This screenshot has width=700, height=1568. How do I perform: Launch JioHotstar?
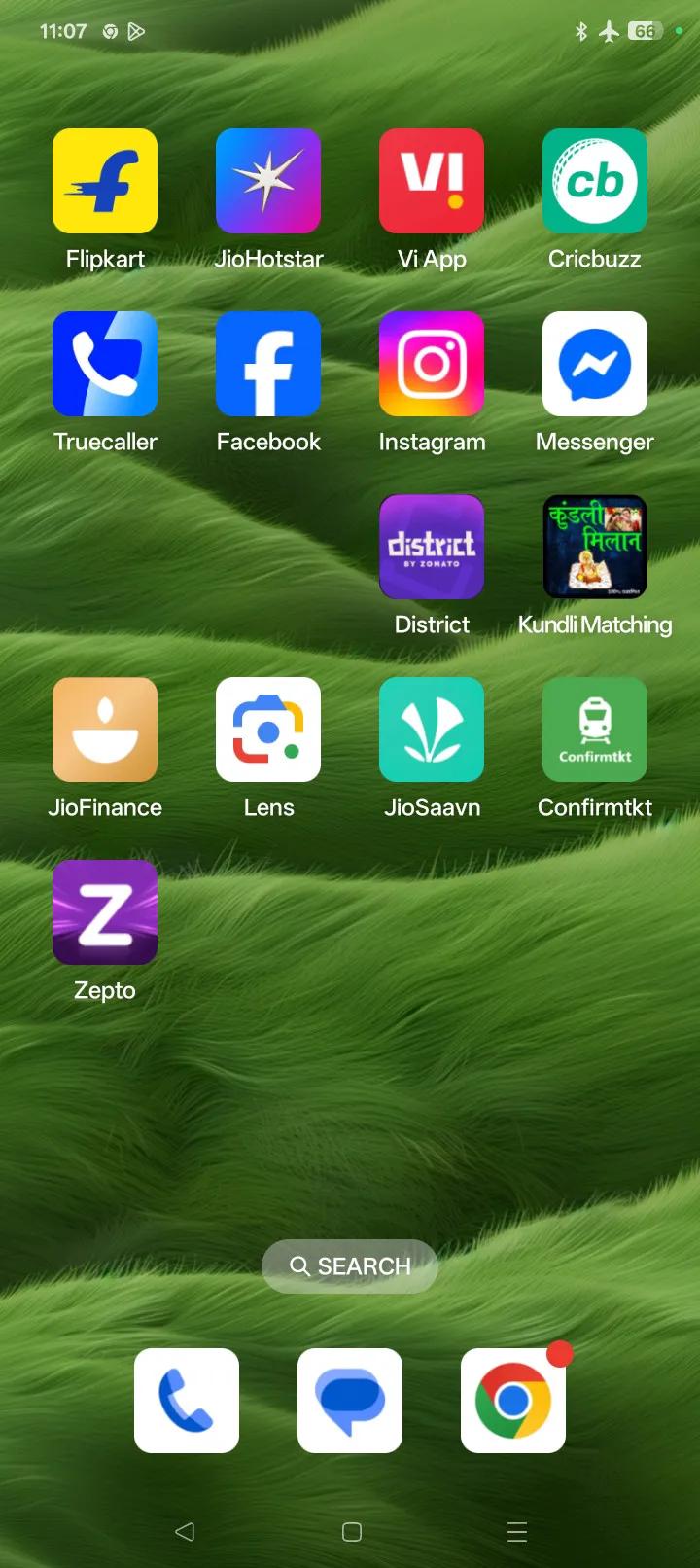(x=268, y=182)
